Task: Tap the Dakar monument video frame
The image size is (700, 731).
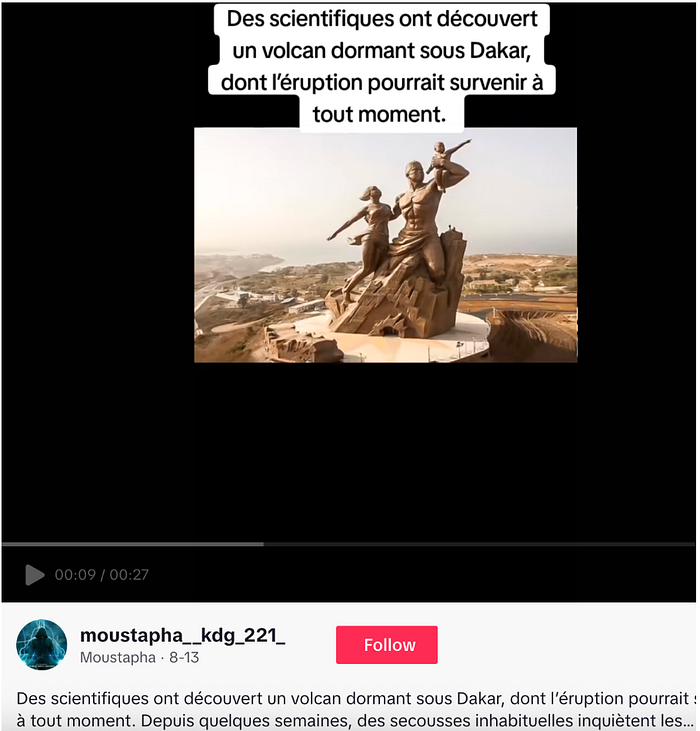Action: (385, 245)
